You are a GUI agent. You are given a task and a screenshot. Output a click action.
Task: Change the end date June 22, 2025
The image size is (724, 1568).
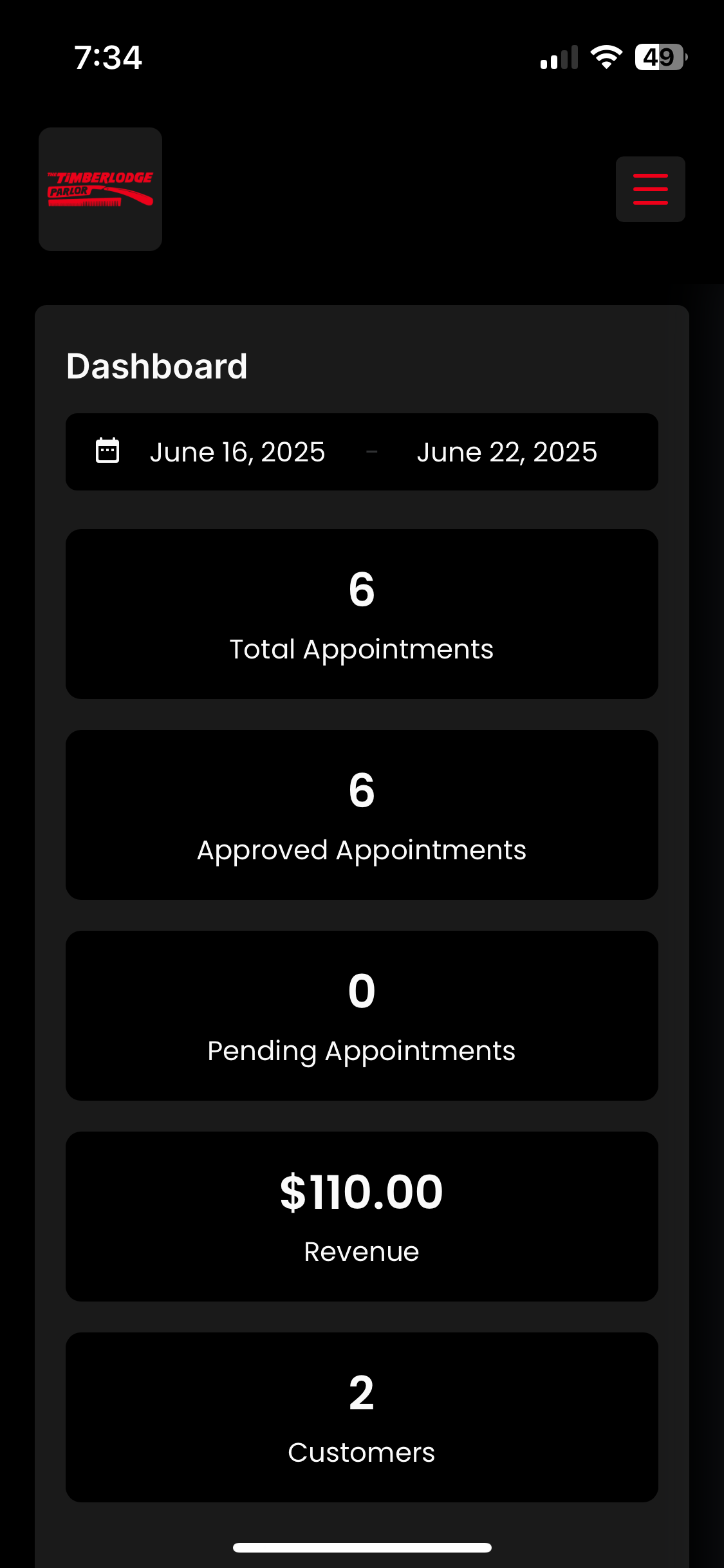coord(506,452)
